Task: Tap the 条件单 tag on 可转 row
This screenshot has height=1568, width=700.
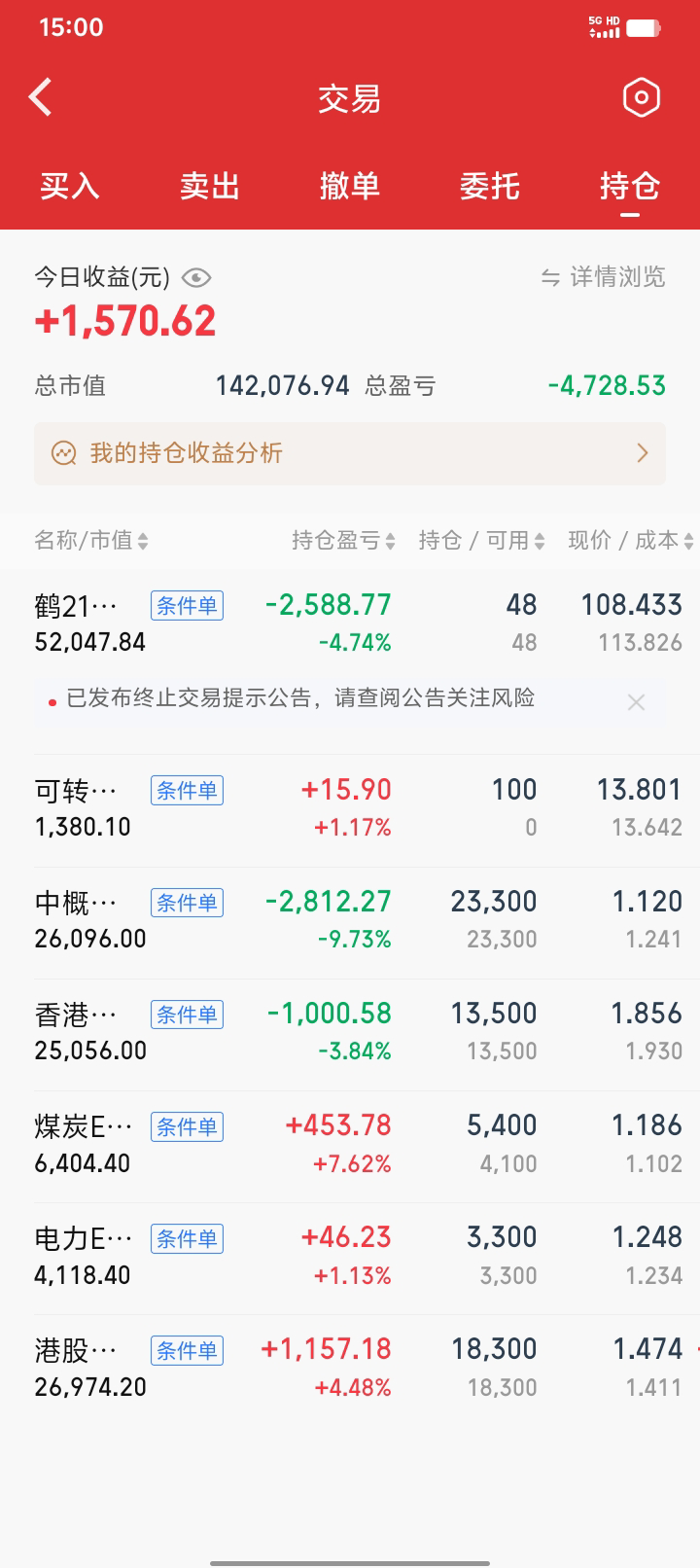Action: 187,790
